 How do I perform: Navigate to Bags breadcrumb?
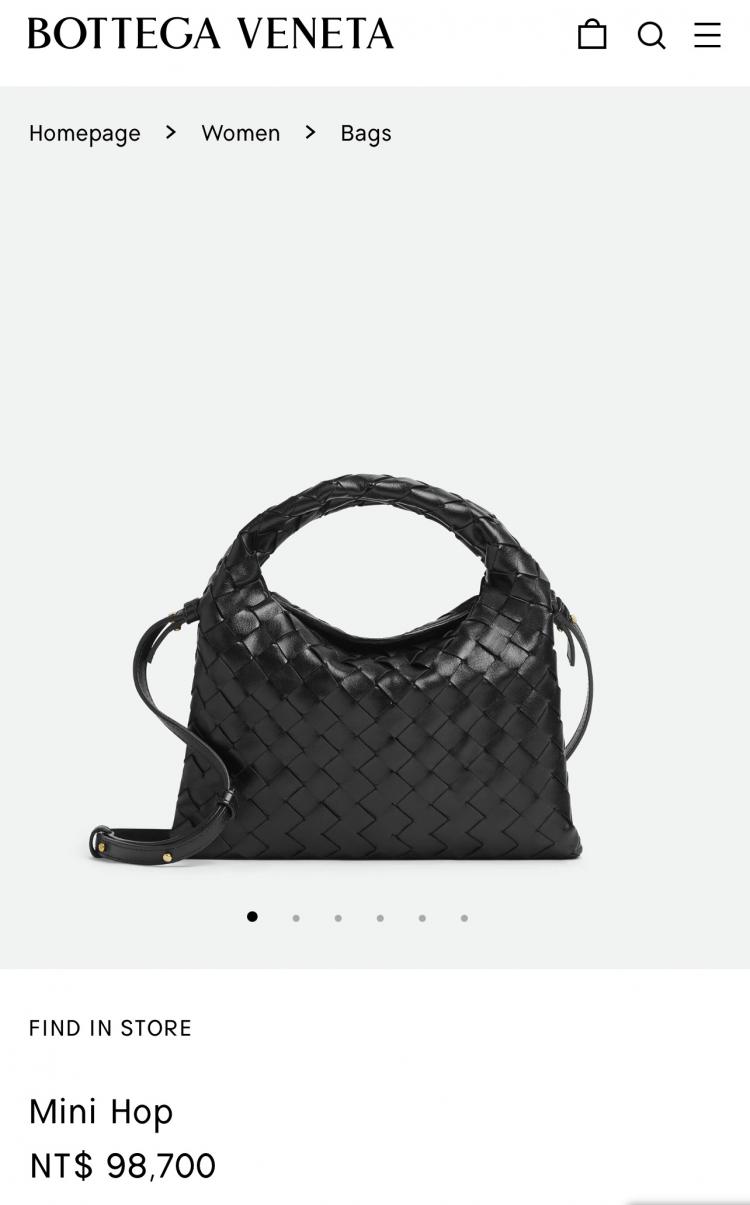point(366,133)
